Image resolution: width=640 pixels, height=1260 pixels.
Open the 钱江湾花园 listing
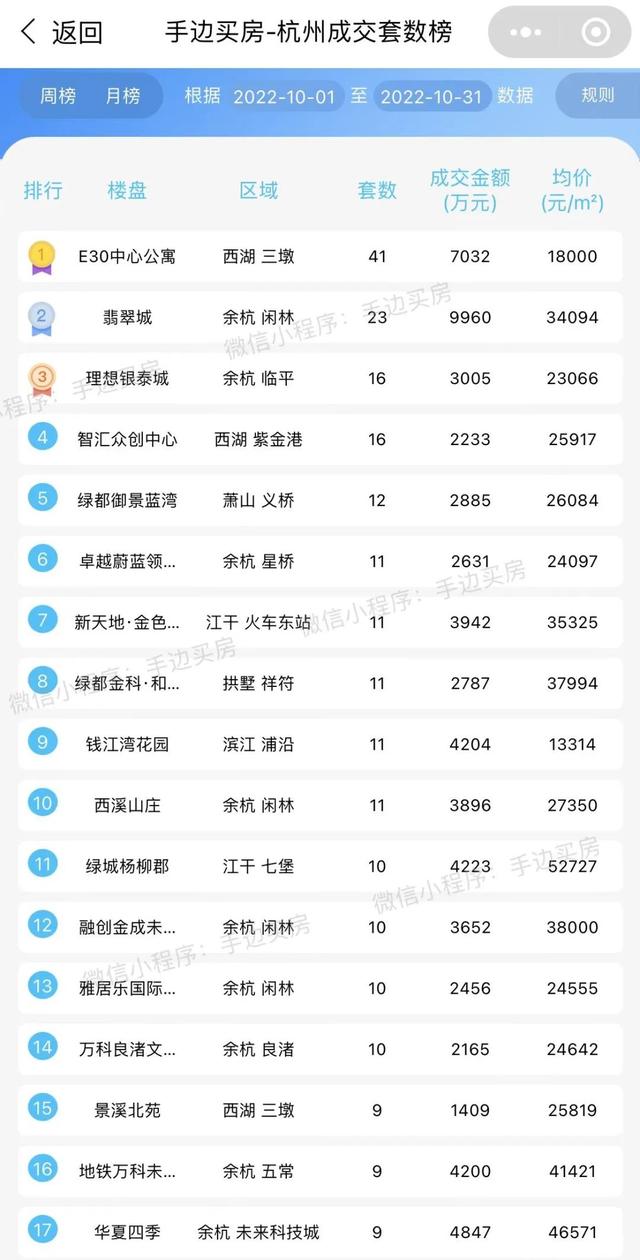click(127, 744)
